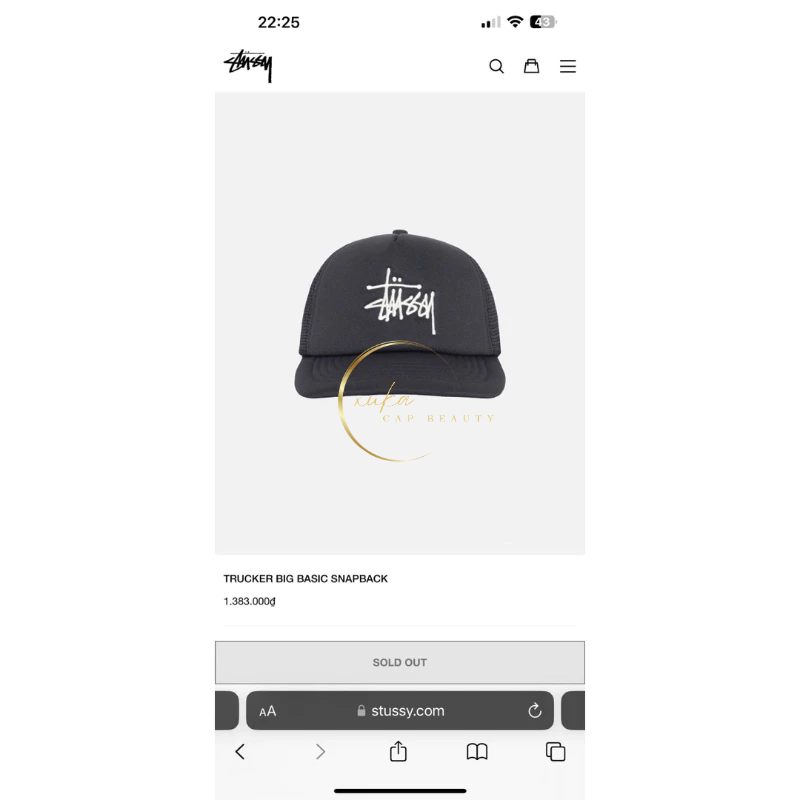Reload the current page
Image resolution: width=800 pixels, height=800 pixels.
coord(535,711)
